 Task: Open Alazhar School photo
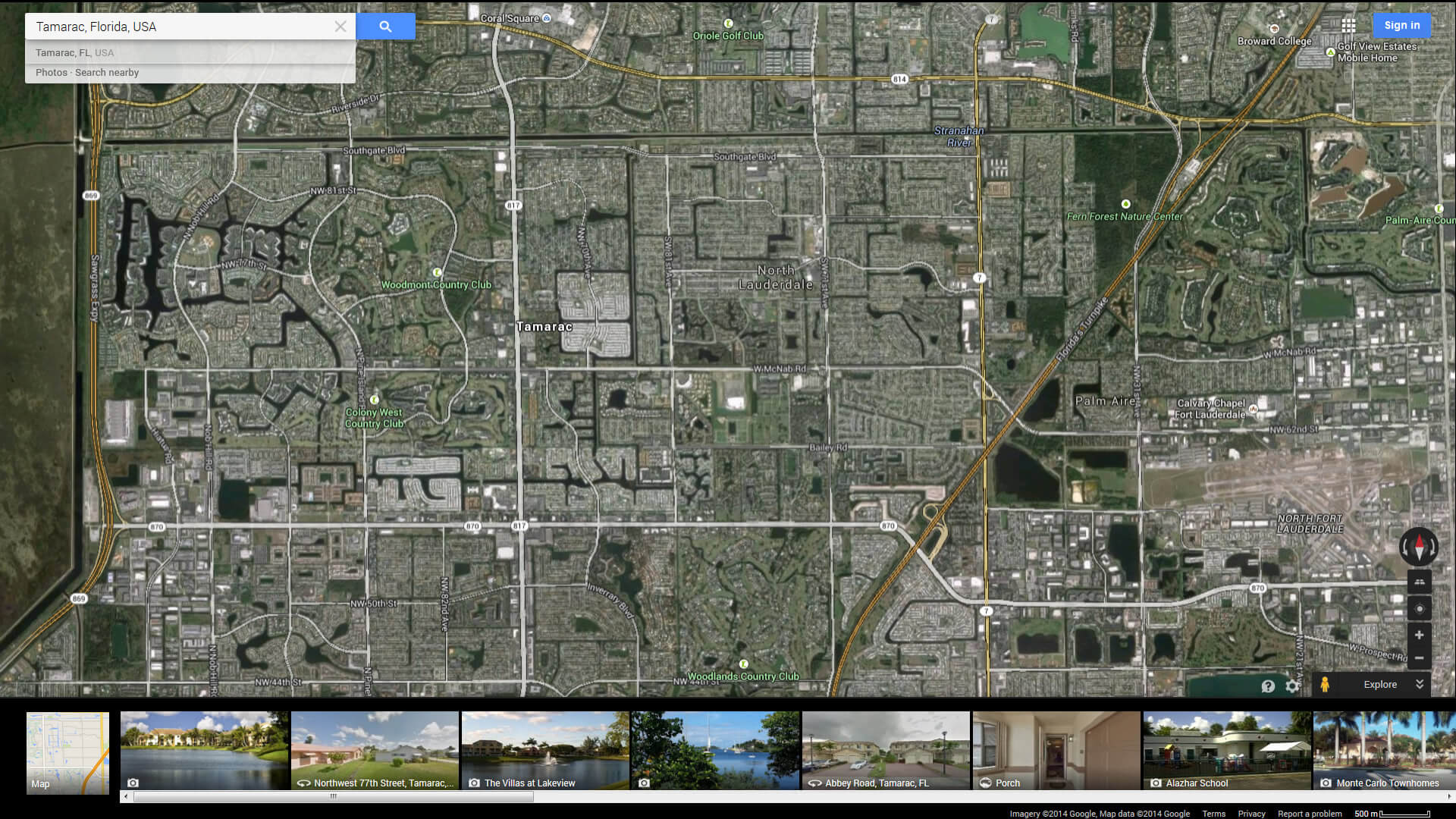click(1226, 751)
